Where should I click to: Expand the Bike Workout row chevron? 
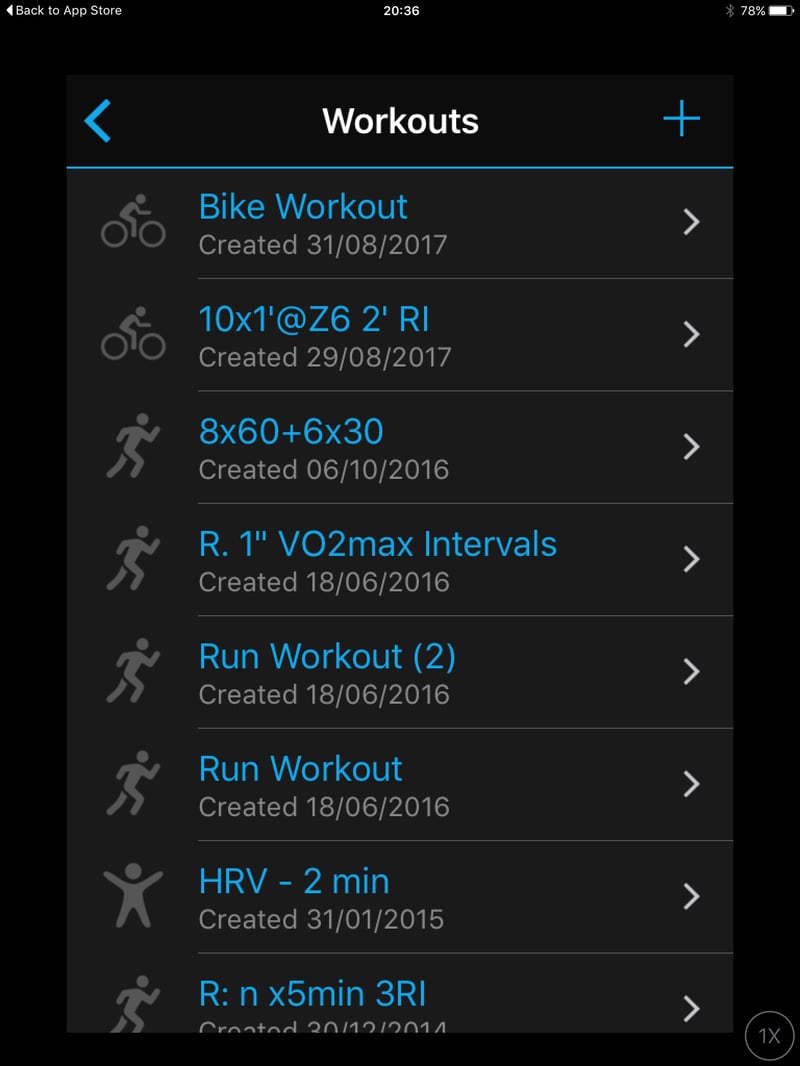[x=691, y=223]
